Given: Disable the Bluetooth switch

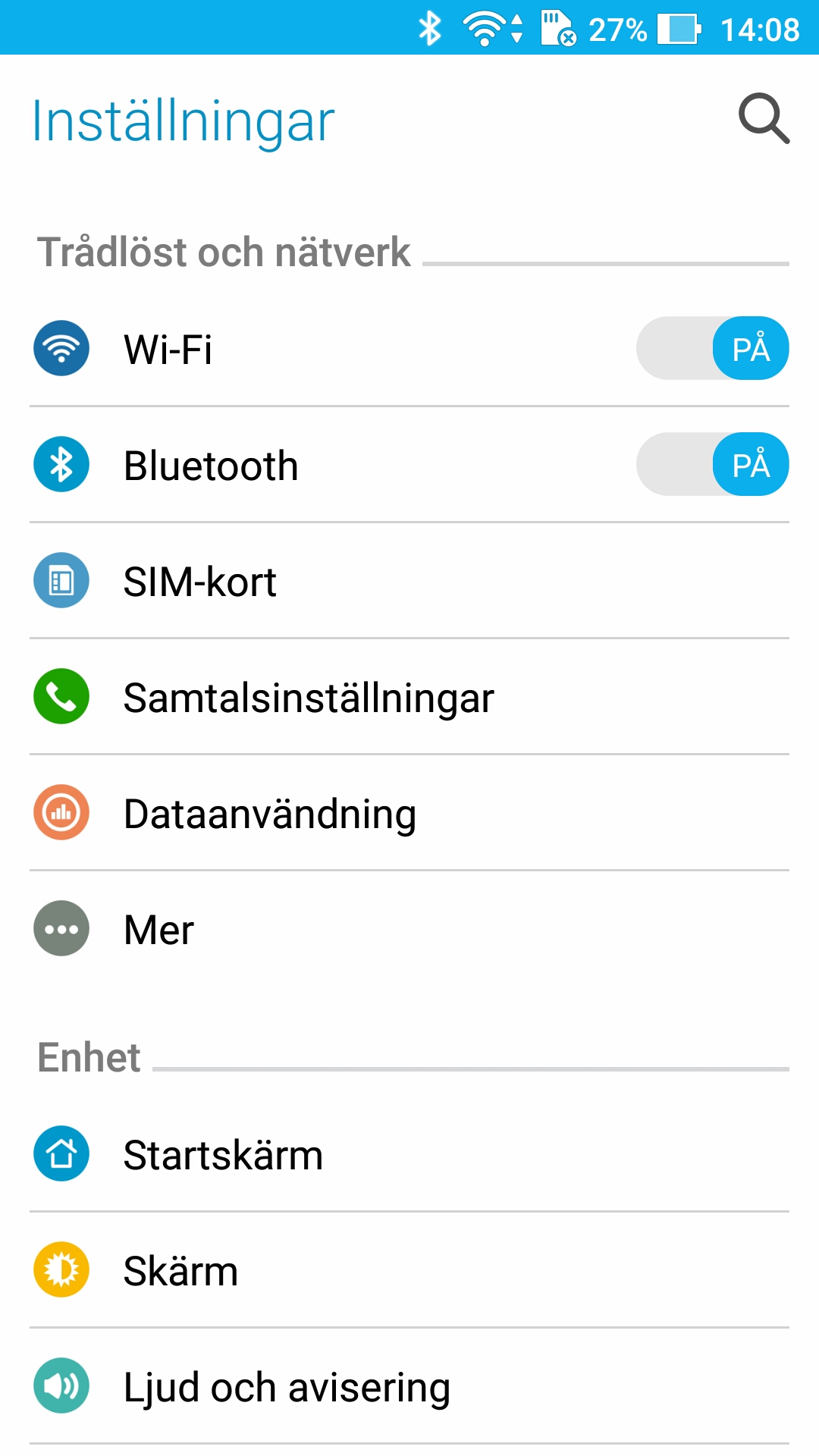Looking at the screenshot, I should click(x=712, y=464).
